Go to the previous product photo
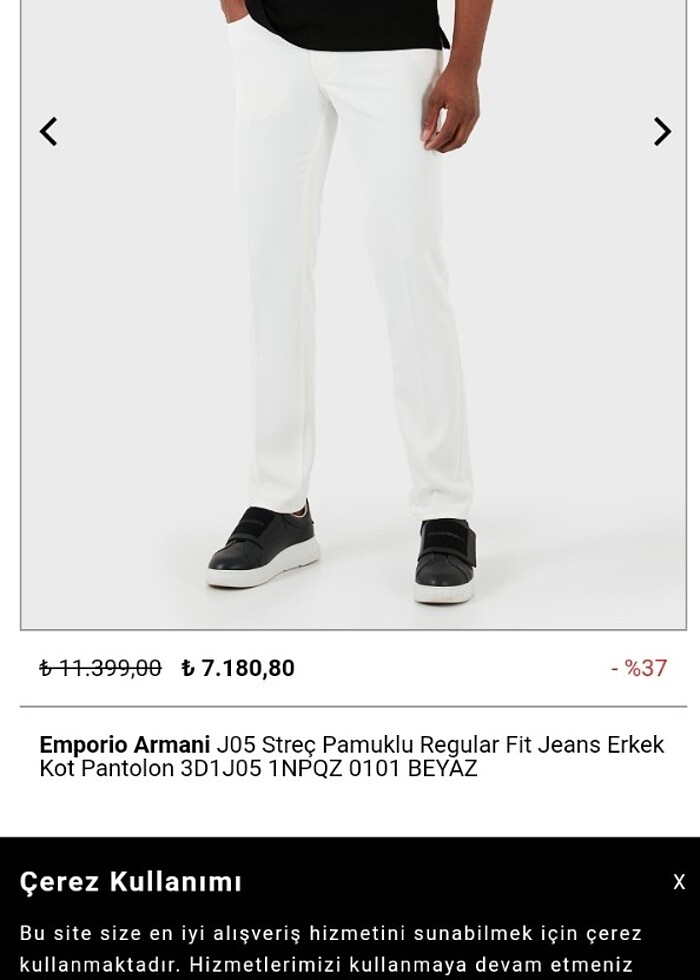 [x=48, y=131]
